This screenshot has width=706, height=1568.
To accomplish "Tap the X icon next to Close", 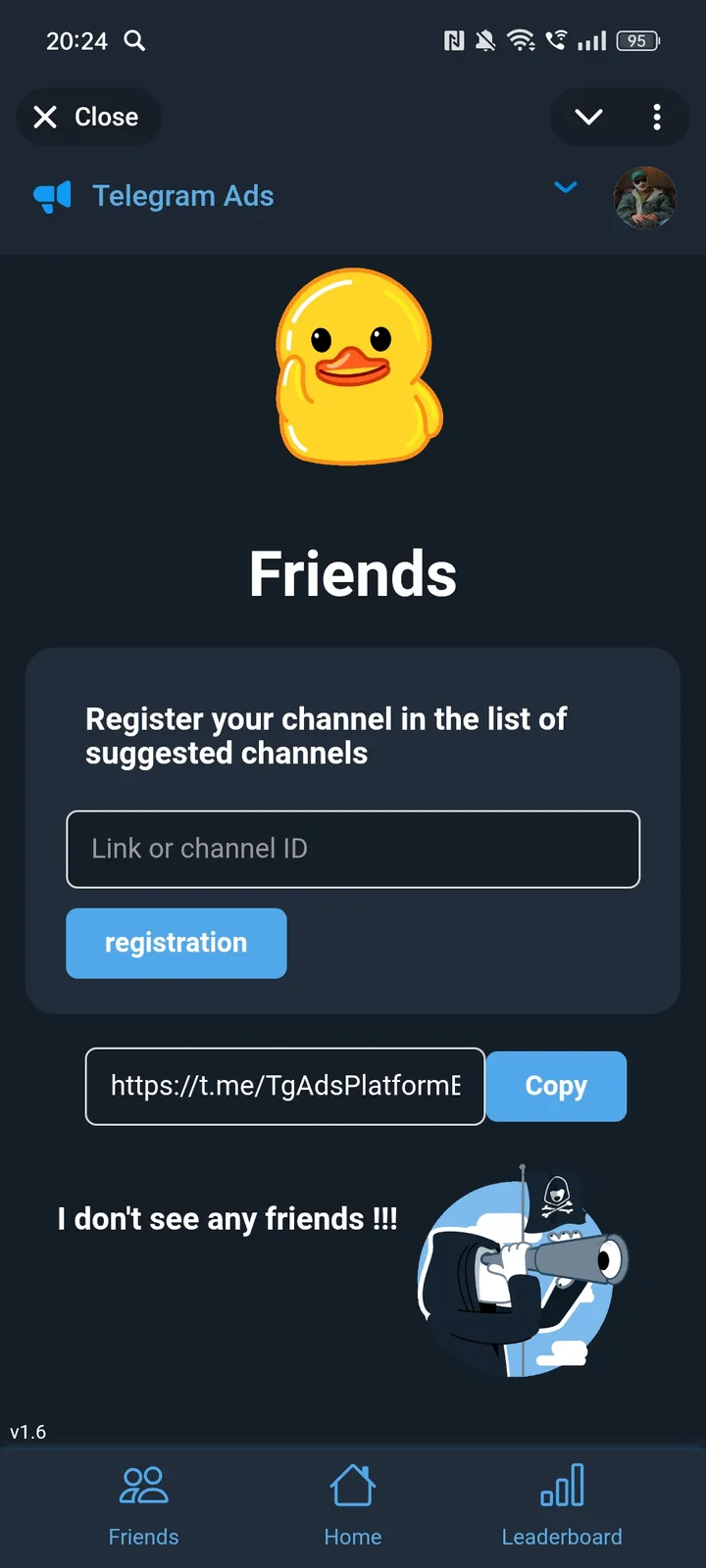I will (x=45, y=117).
